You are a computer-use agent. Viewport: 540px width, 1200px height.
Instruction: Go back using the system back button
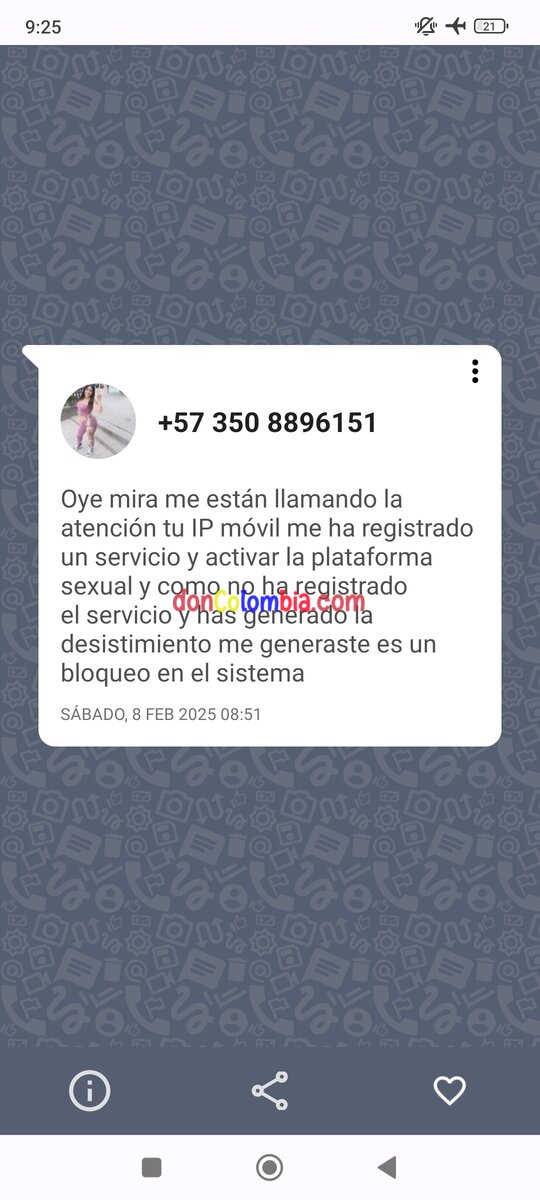[x=387, y=1166]
